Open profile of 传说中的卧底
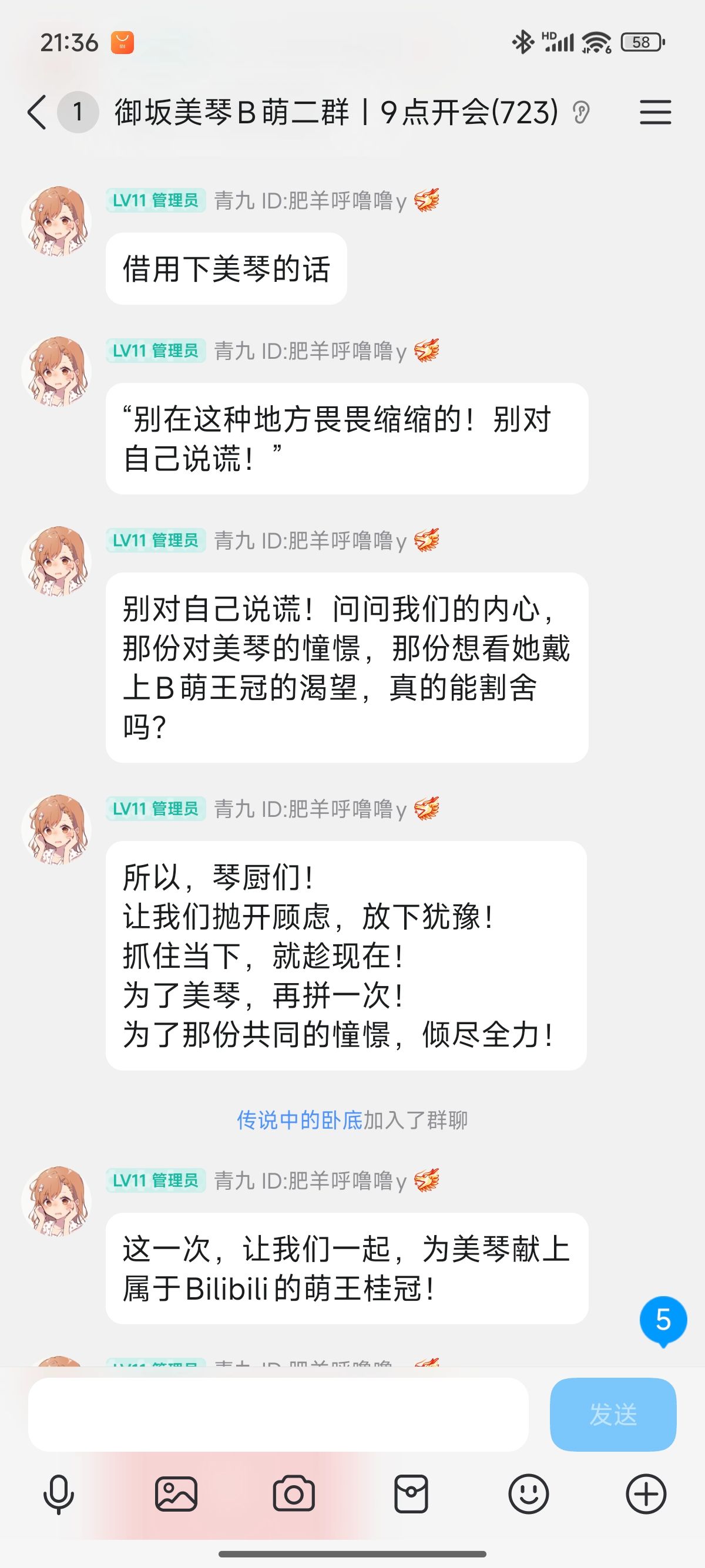The width and height of the screenshot is (705, 1568). 300,1120
